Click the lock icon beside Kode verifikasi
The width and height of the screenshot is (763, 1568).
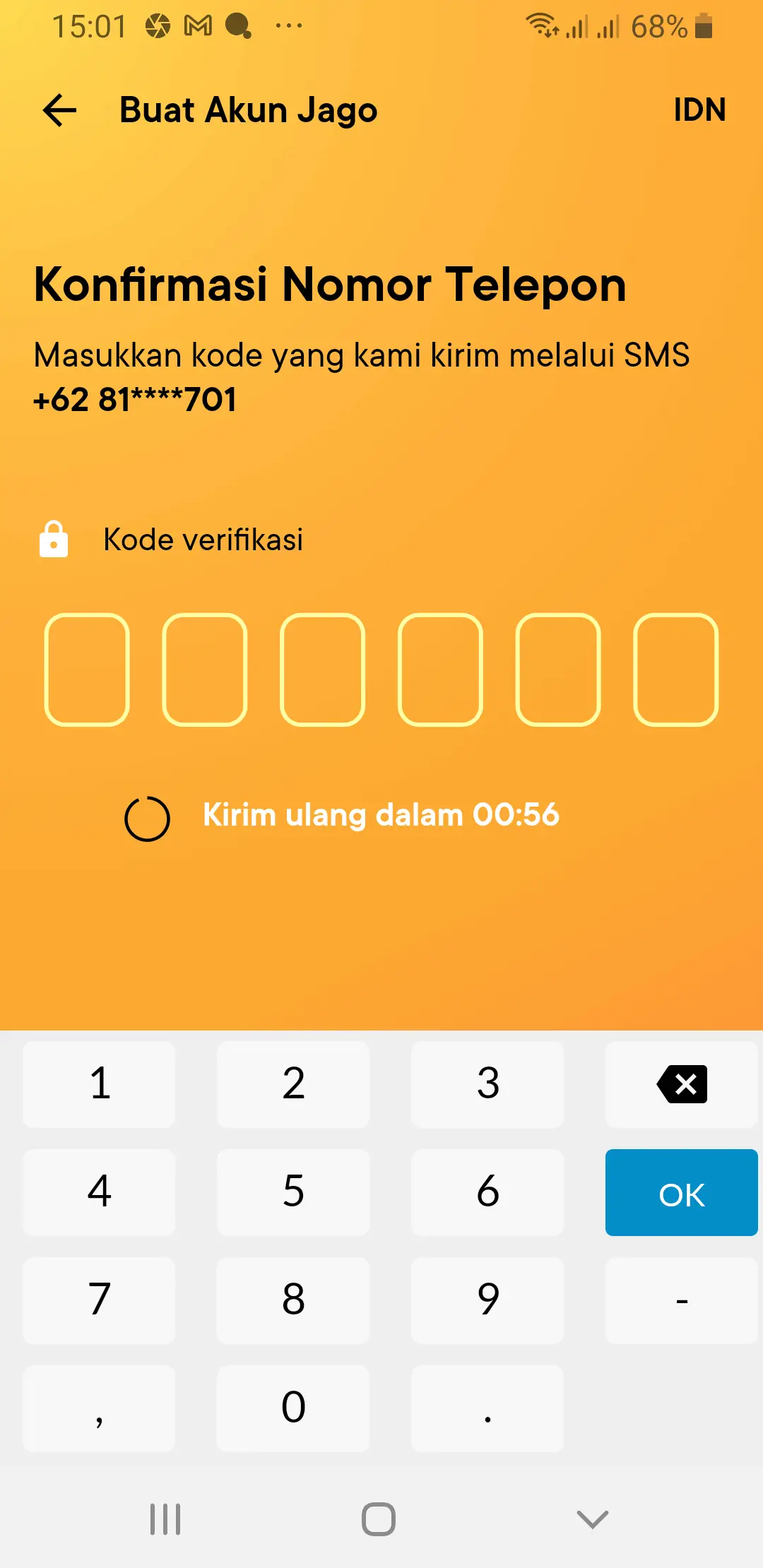coord(54,539)
